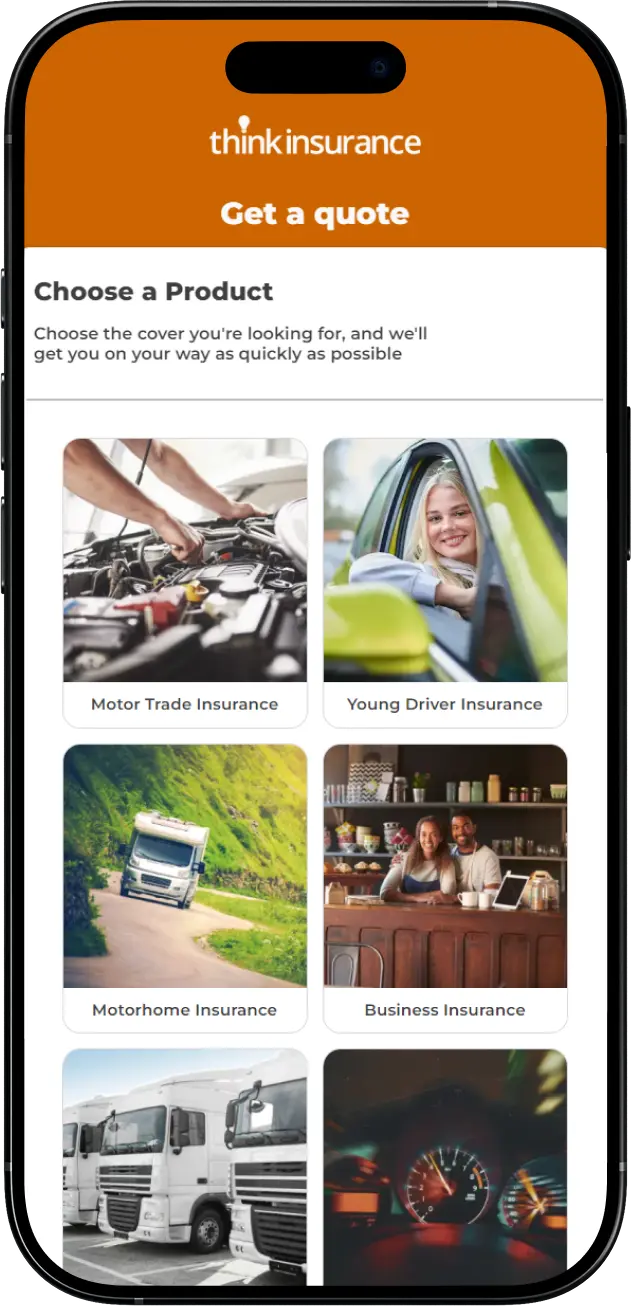
Task: Open the Motorhome Insurance product
Action: pyautogui.click(x=185, y=887)
